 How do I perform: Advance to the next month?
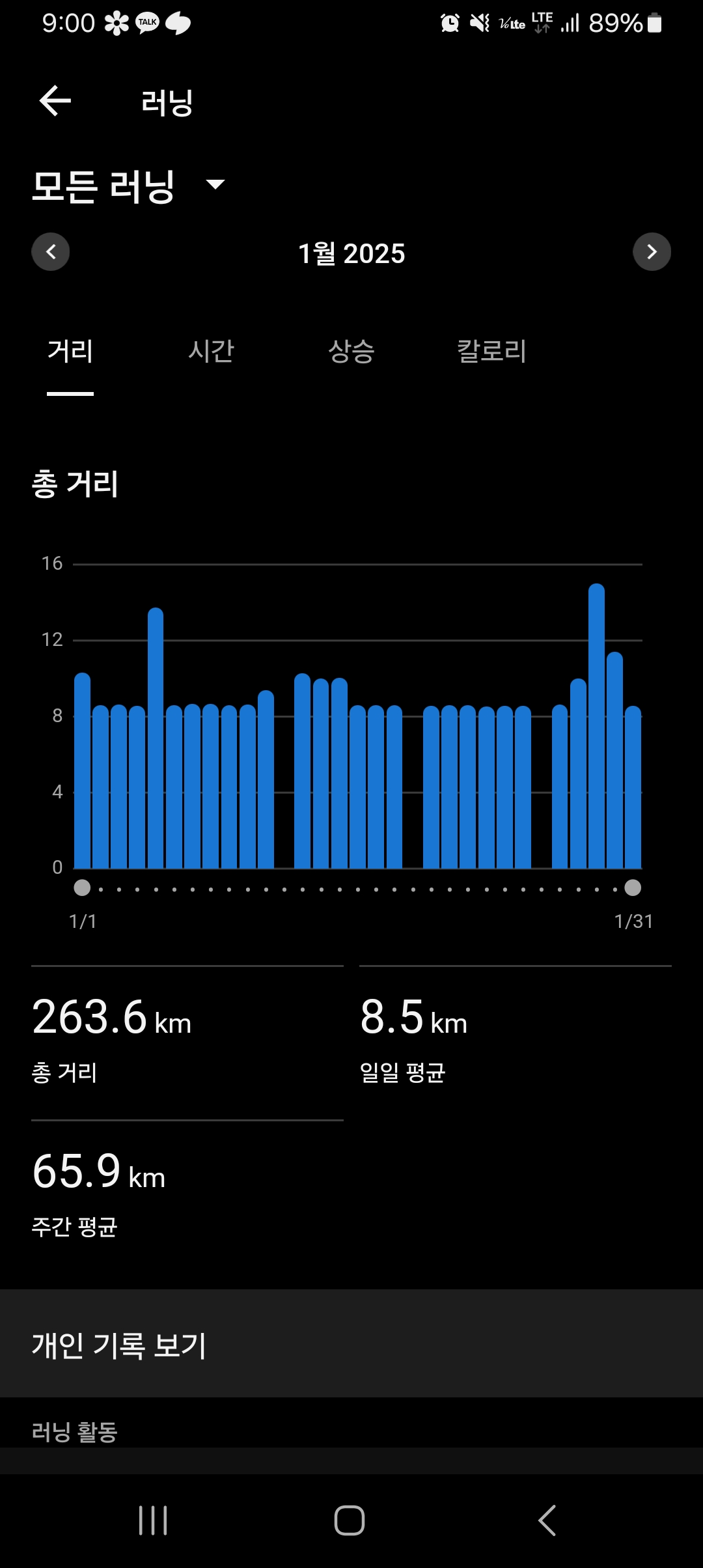click(x=652, y=252)
